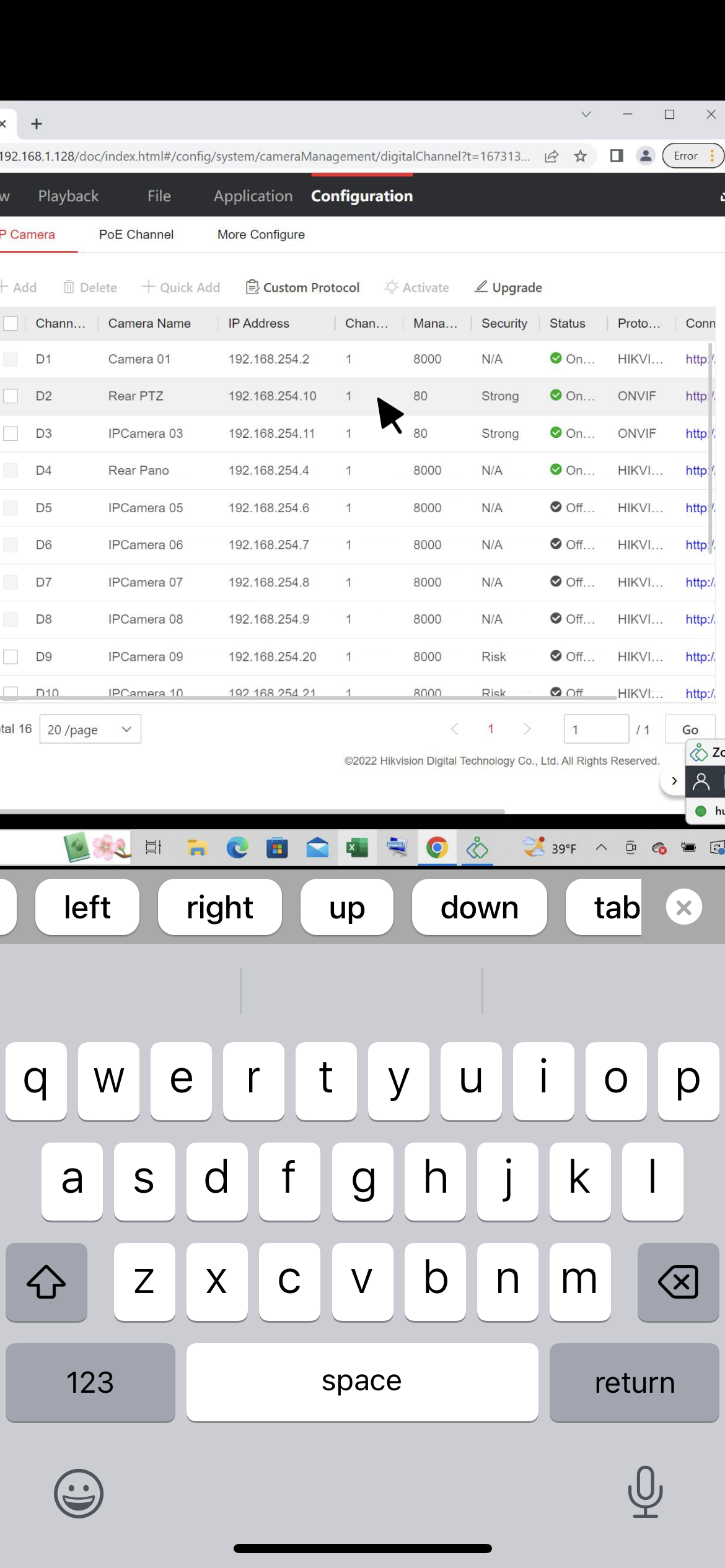Bookmark this page with the star icon
Image resolution: width=725 pixels, height=1568 pixels.
coord(580,156)
